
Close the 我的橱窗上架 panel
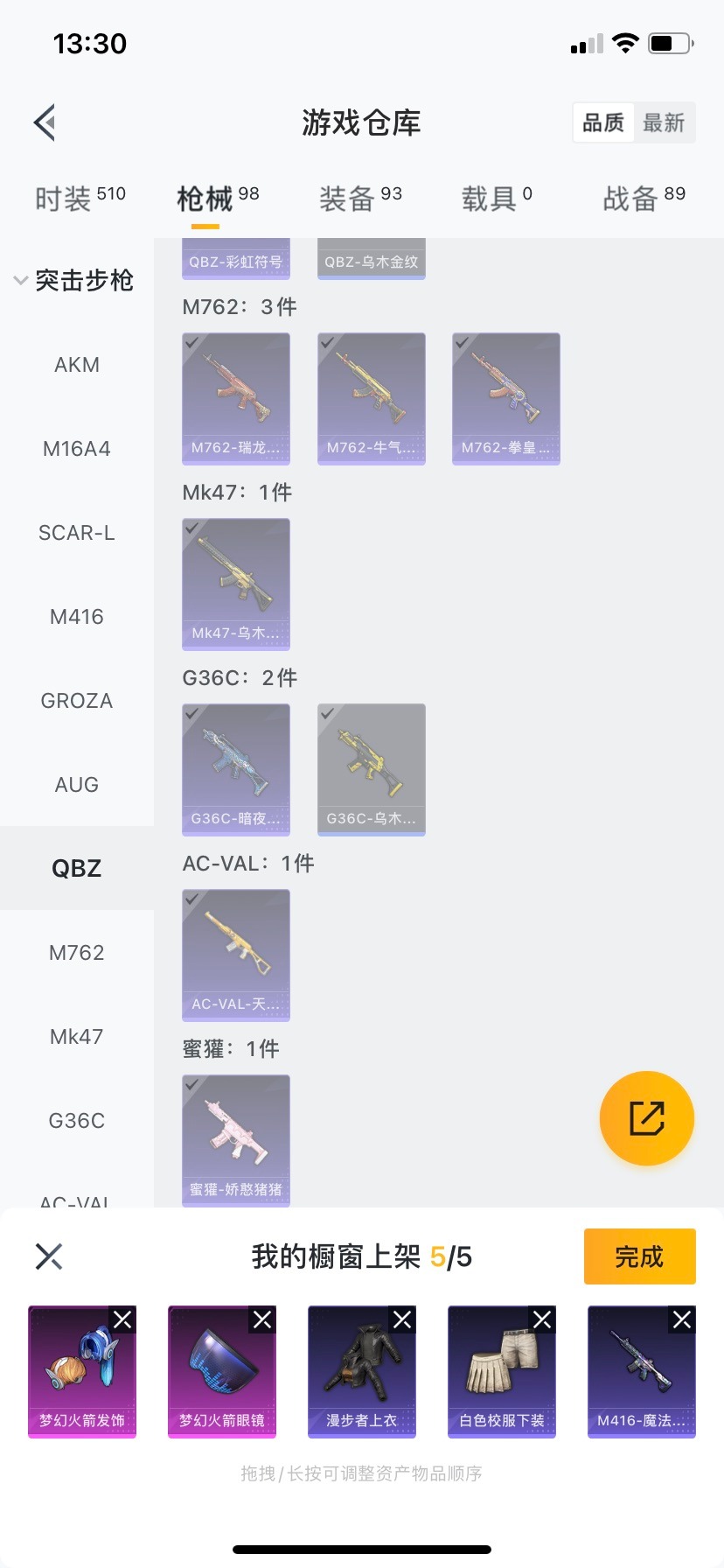(49, 1256)
